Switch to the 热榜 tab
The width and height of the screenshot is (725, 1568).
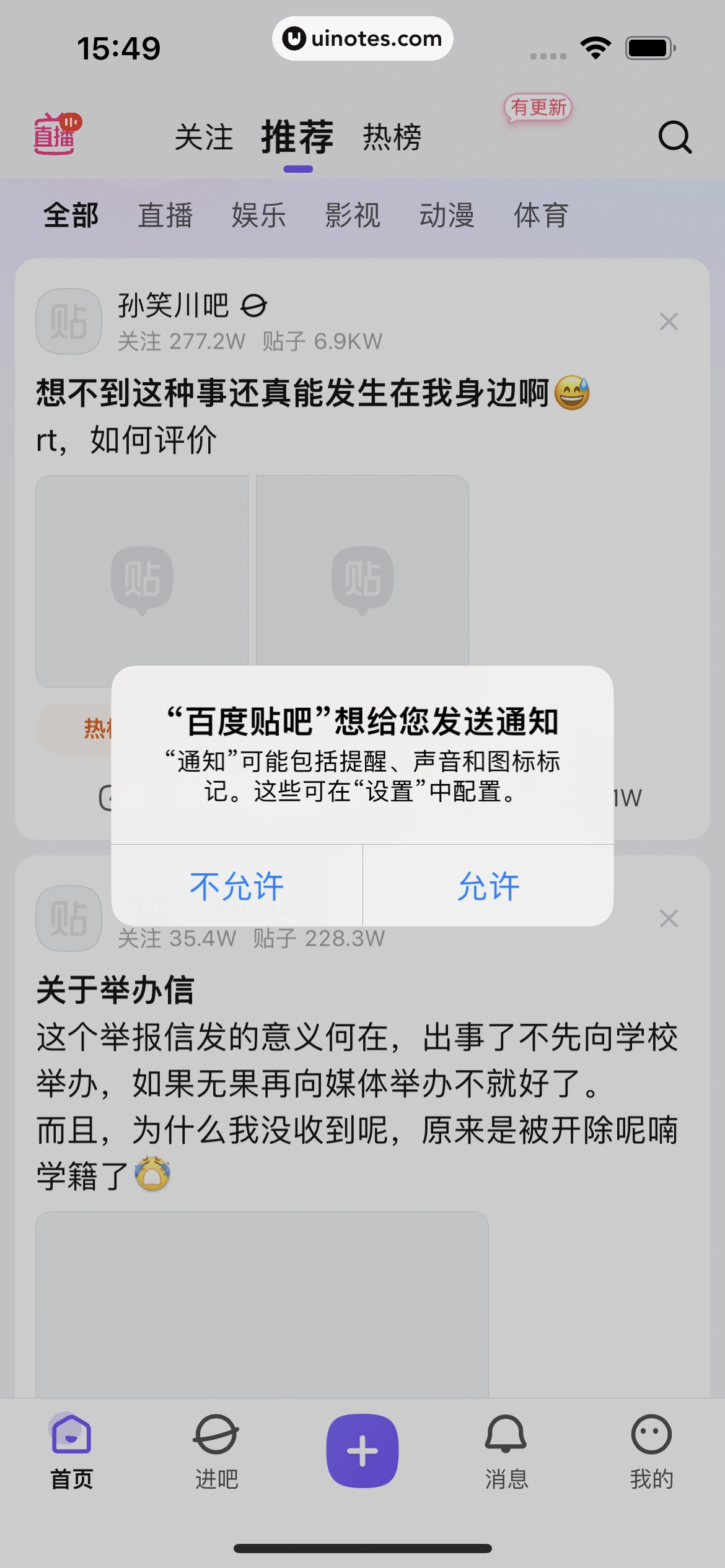[x=391, y=137]
